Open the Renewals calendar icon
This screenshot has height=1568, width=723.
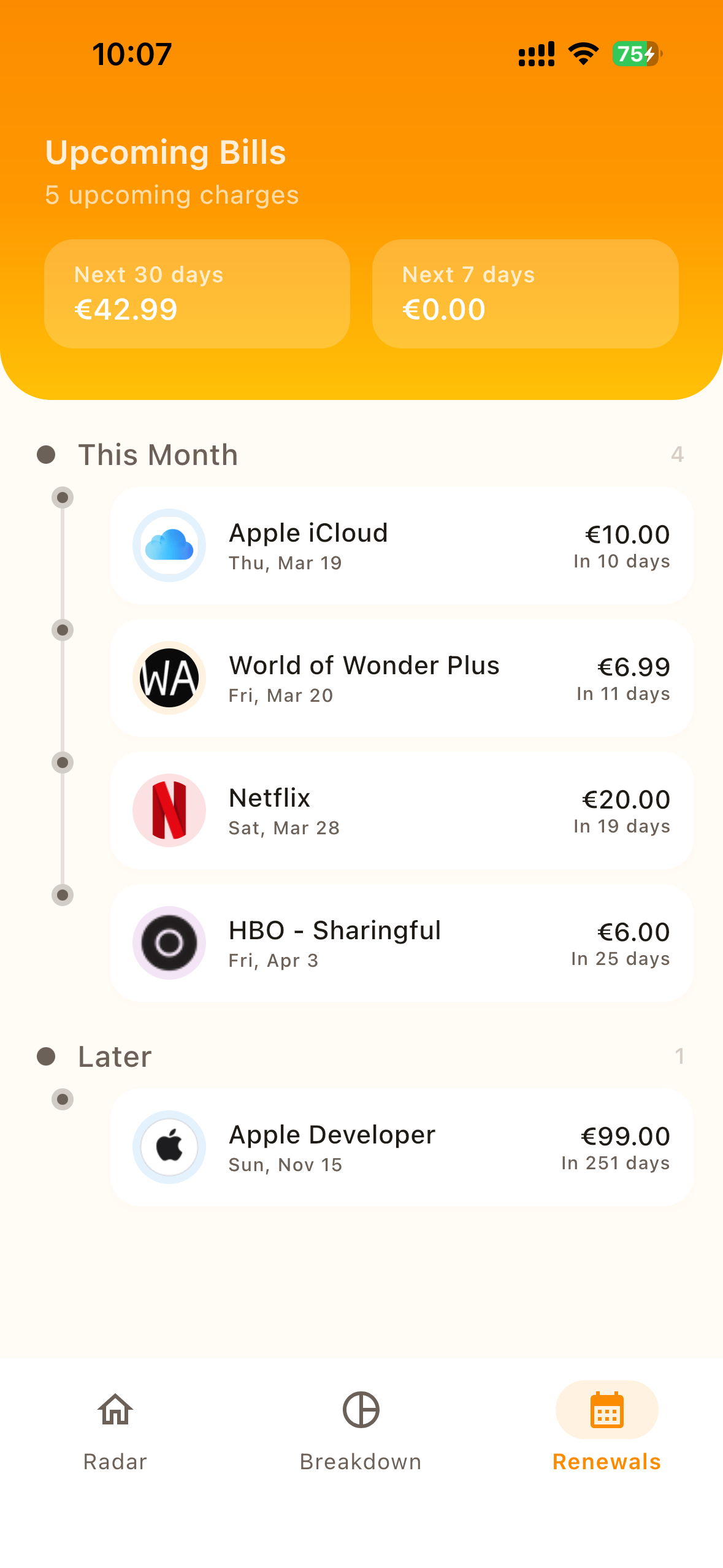(x=606, y=1410)
